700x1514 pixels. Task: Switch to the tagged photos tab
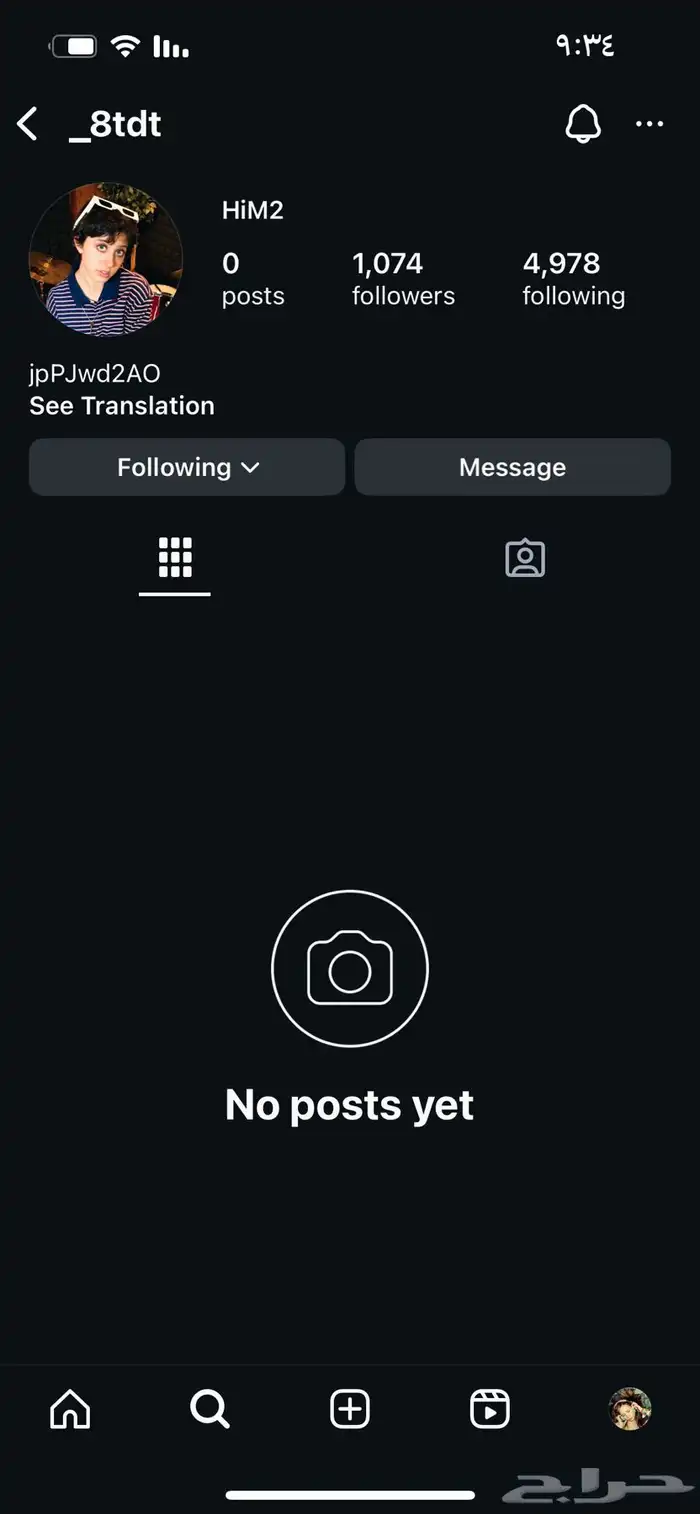click(x=525, y=558)
